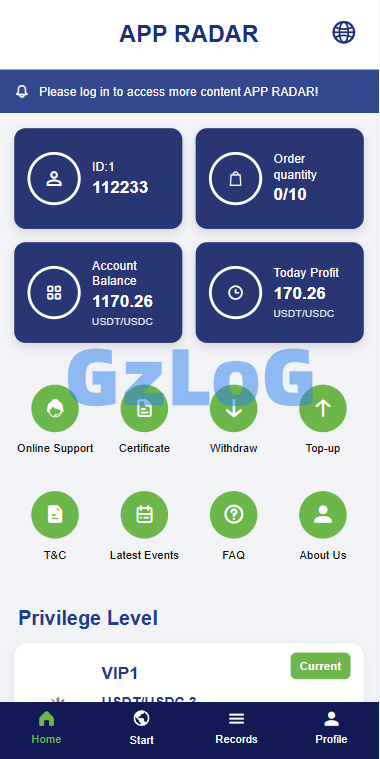
Task: Open the Certificate shortcut
Action: click(144, 419)
